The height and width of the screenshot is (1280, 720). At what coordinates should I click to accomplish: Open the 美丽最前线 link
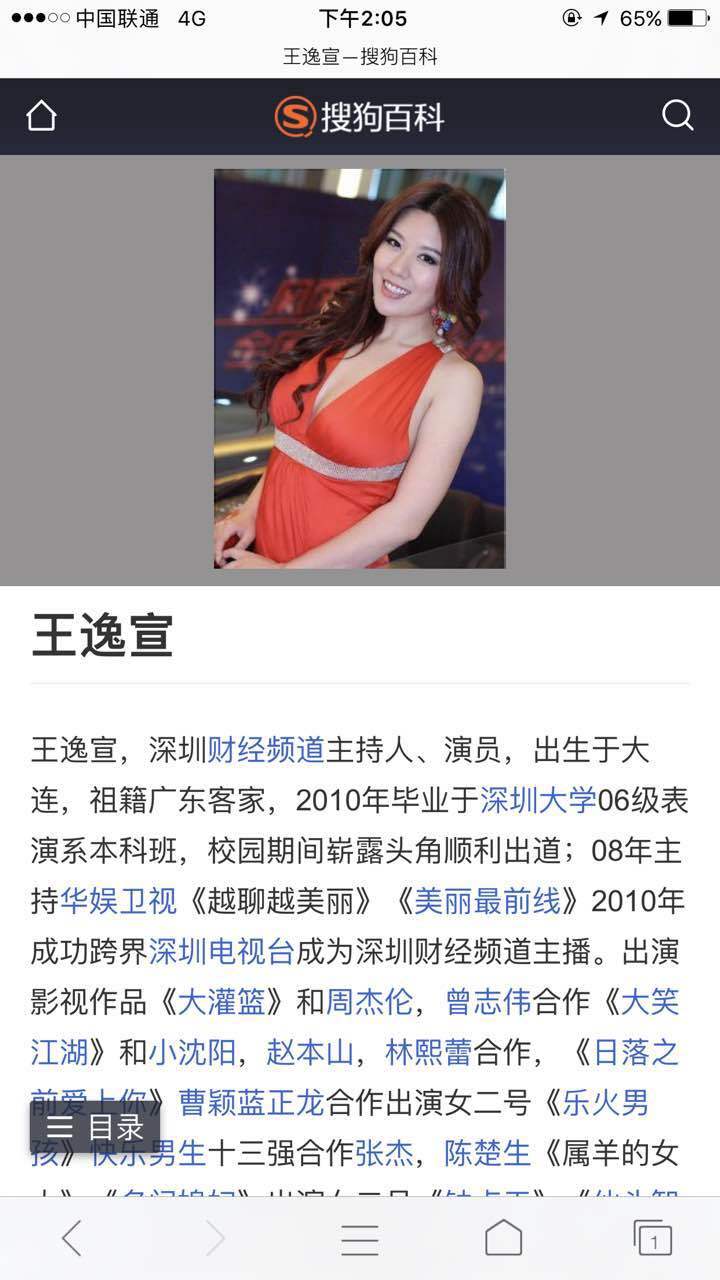[x=487, y=901]
